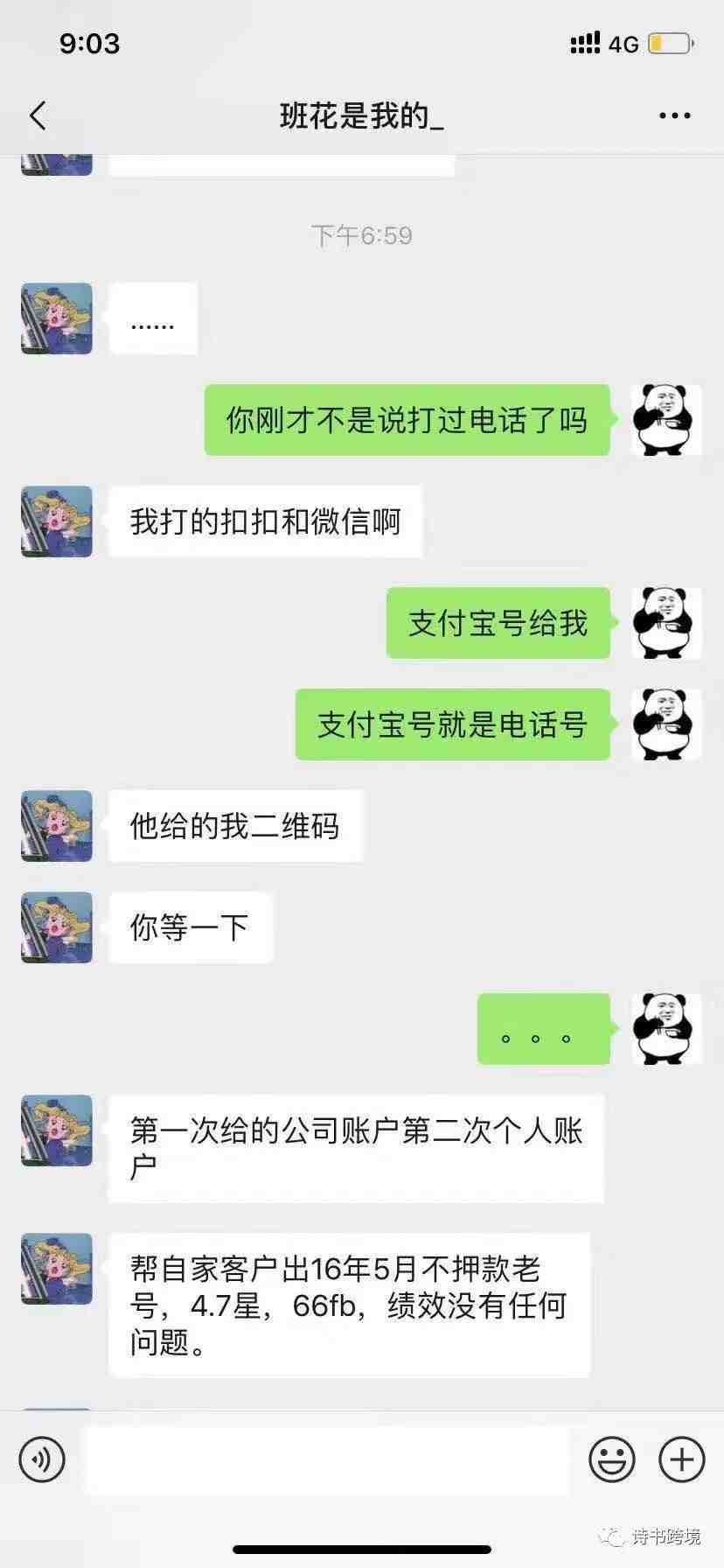Open contact avatar beside 我打的扣扣和微信啊
The width and height of the screenshot is (724, 1568).
coord(57,521)
